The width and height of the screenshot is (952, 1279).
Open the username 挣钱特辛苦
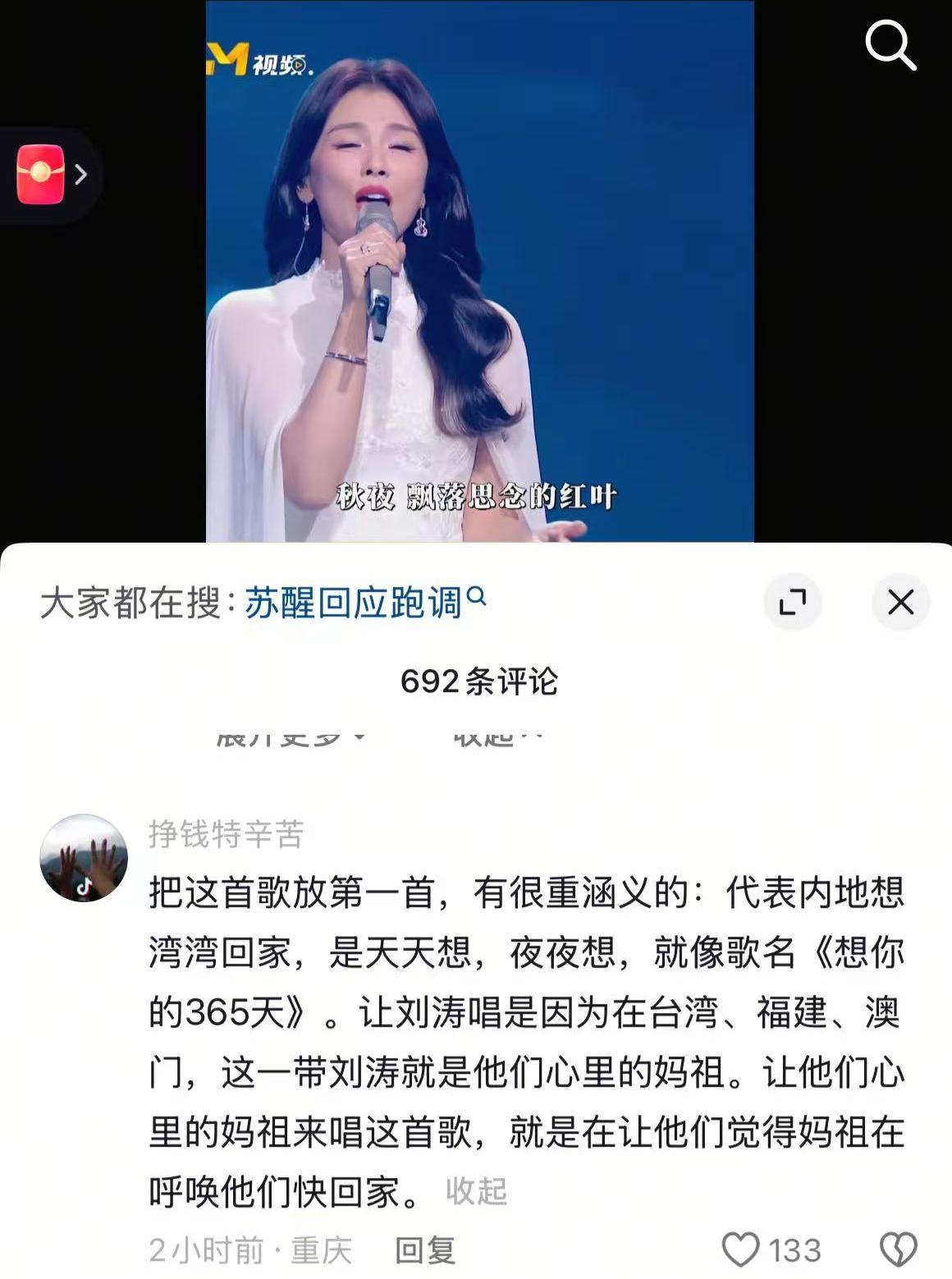[x=227, y=834]
